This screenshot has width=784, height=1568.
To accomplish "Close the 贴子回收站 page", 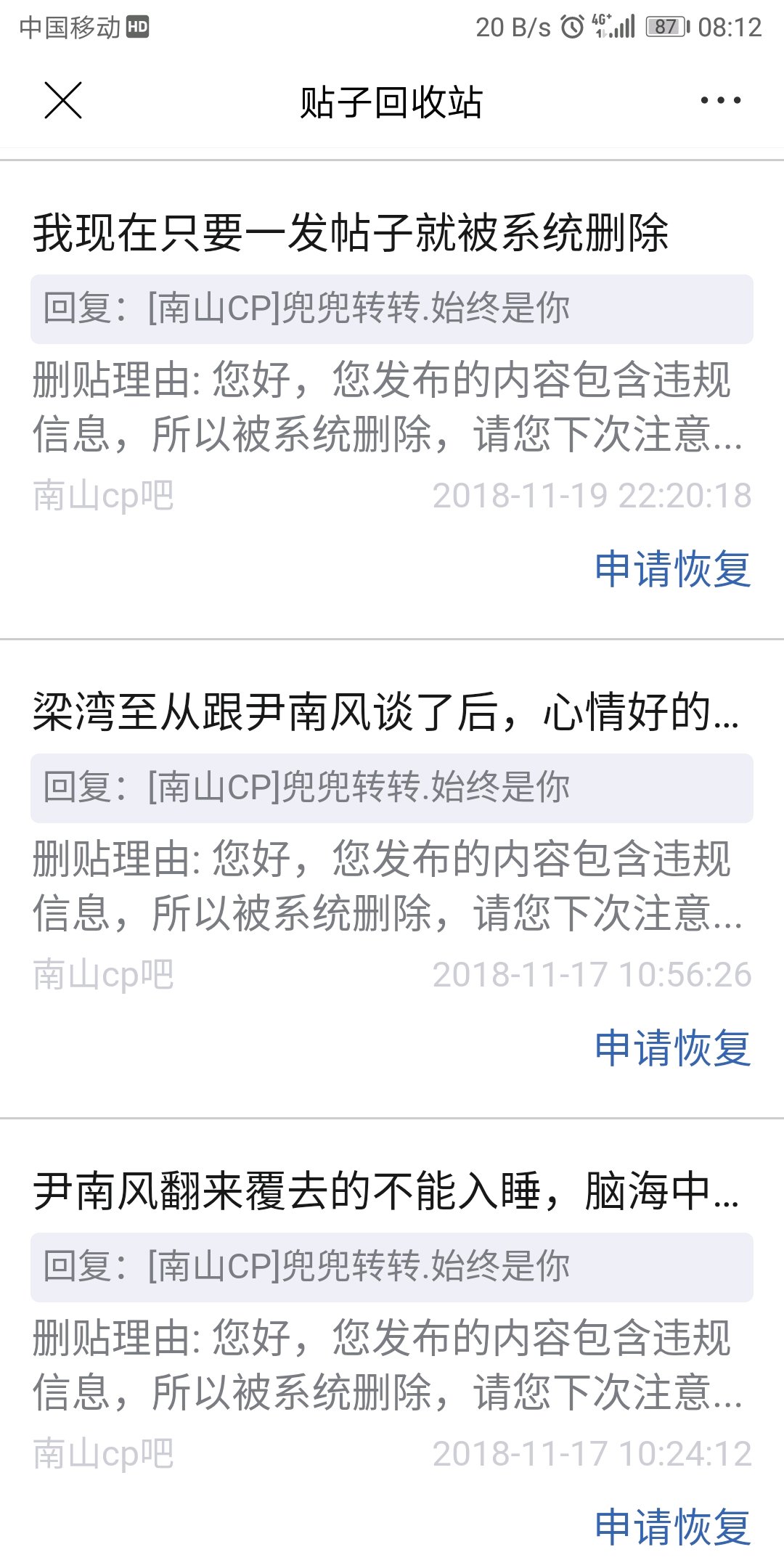I will point(63,100).
